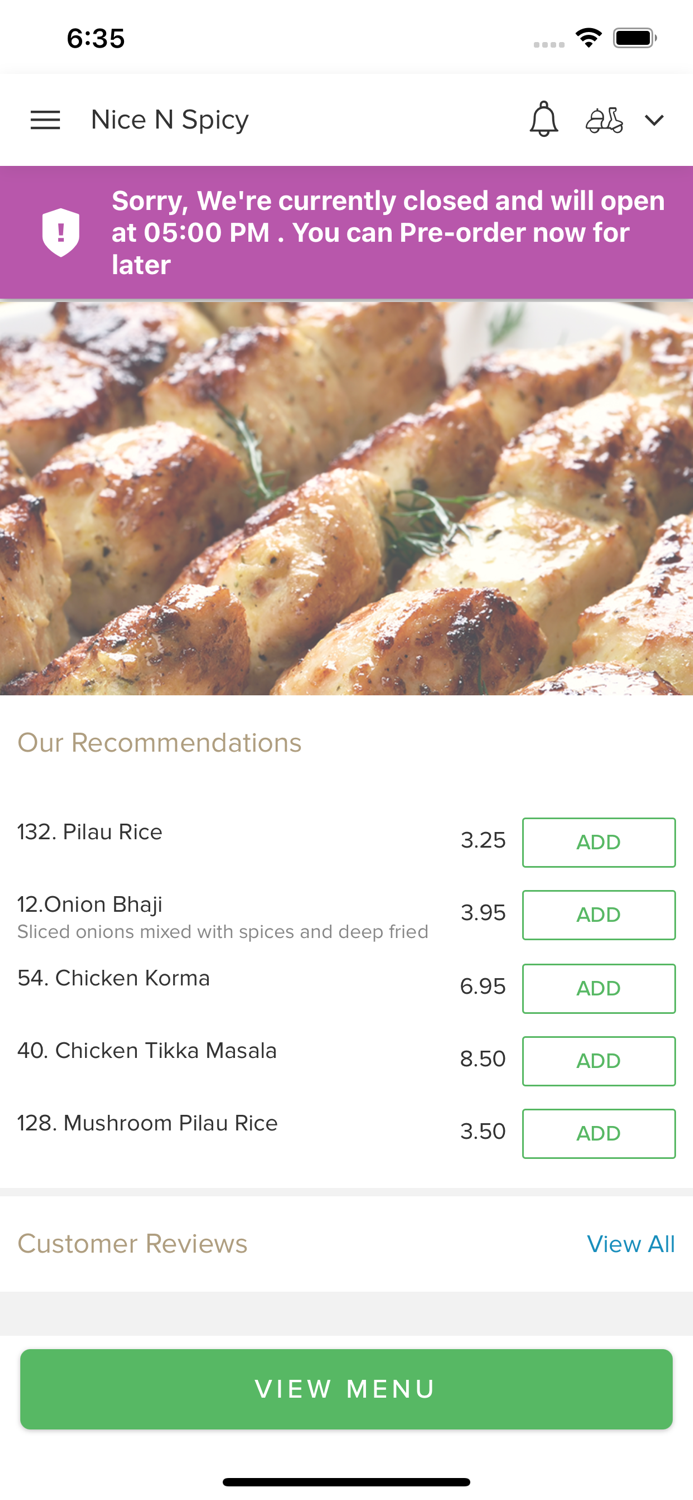
Task: Open the hamburger menu
Action: (45, 120)
